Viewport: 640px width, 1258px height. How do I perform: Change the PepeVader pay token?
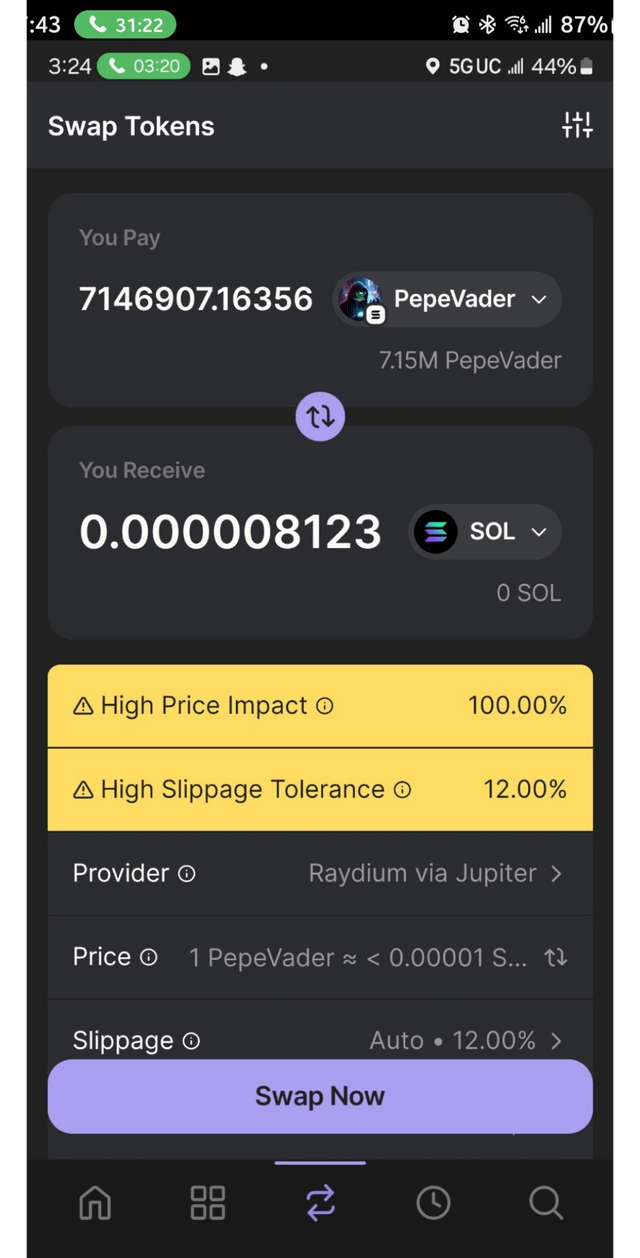click(x=447, y=299)
